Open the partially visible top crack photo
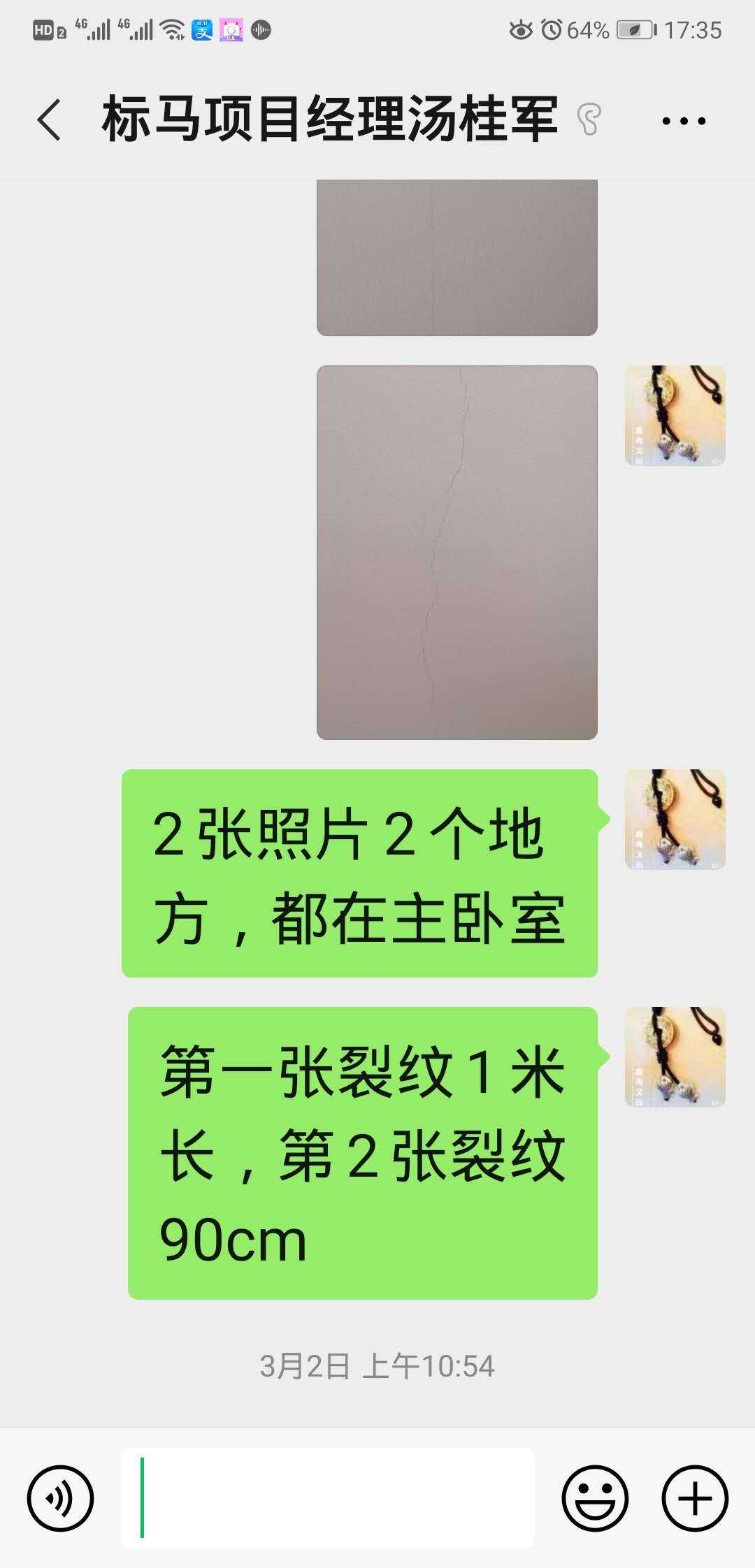 pyautogui.click(x=457, y=257)
